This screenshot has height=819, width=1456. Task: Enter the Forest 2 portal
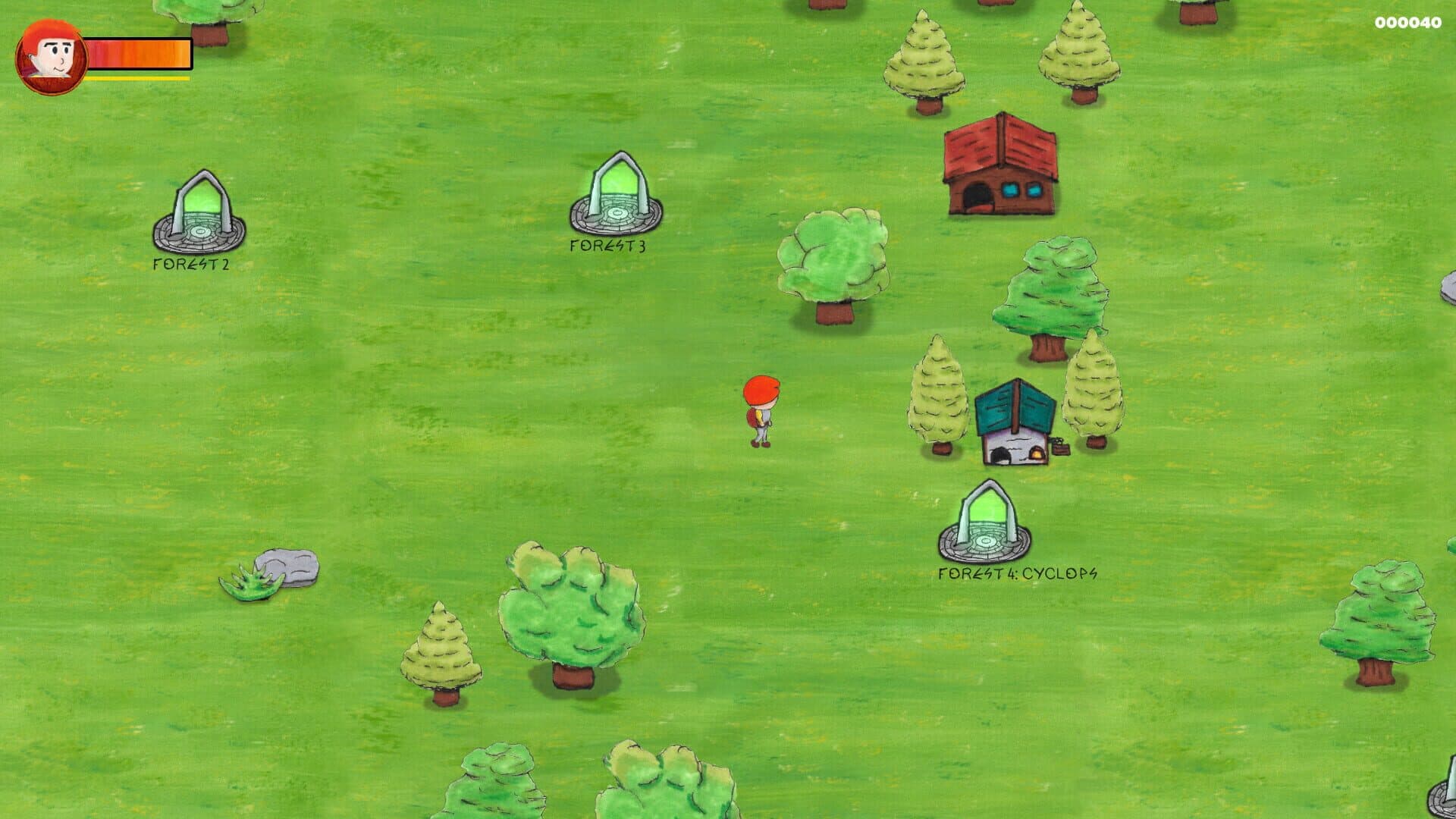200,212
